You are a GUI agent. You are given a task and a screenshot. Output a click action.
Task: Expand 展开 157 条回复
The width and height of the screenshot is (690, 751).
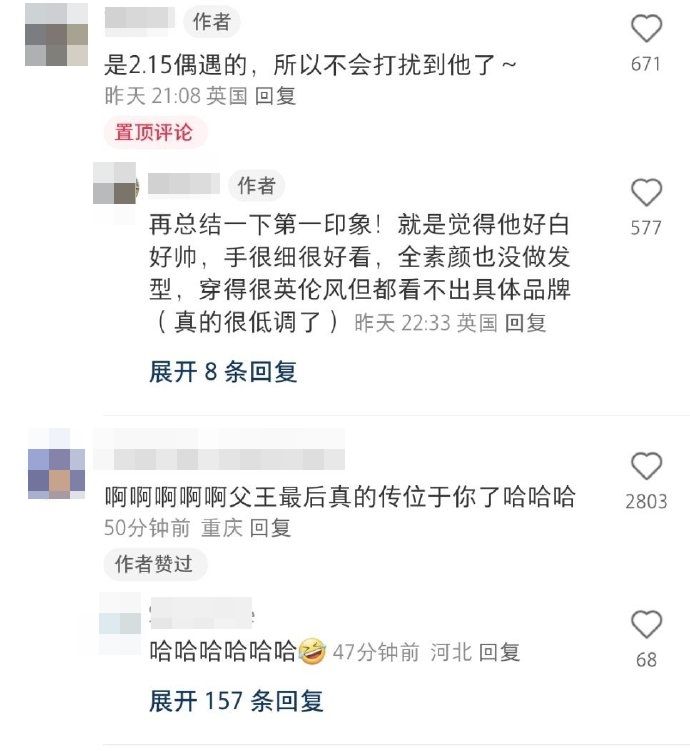pos(236,701)
